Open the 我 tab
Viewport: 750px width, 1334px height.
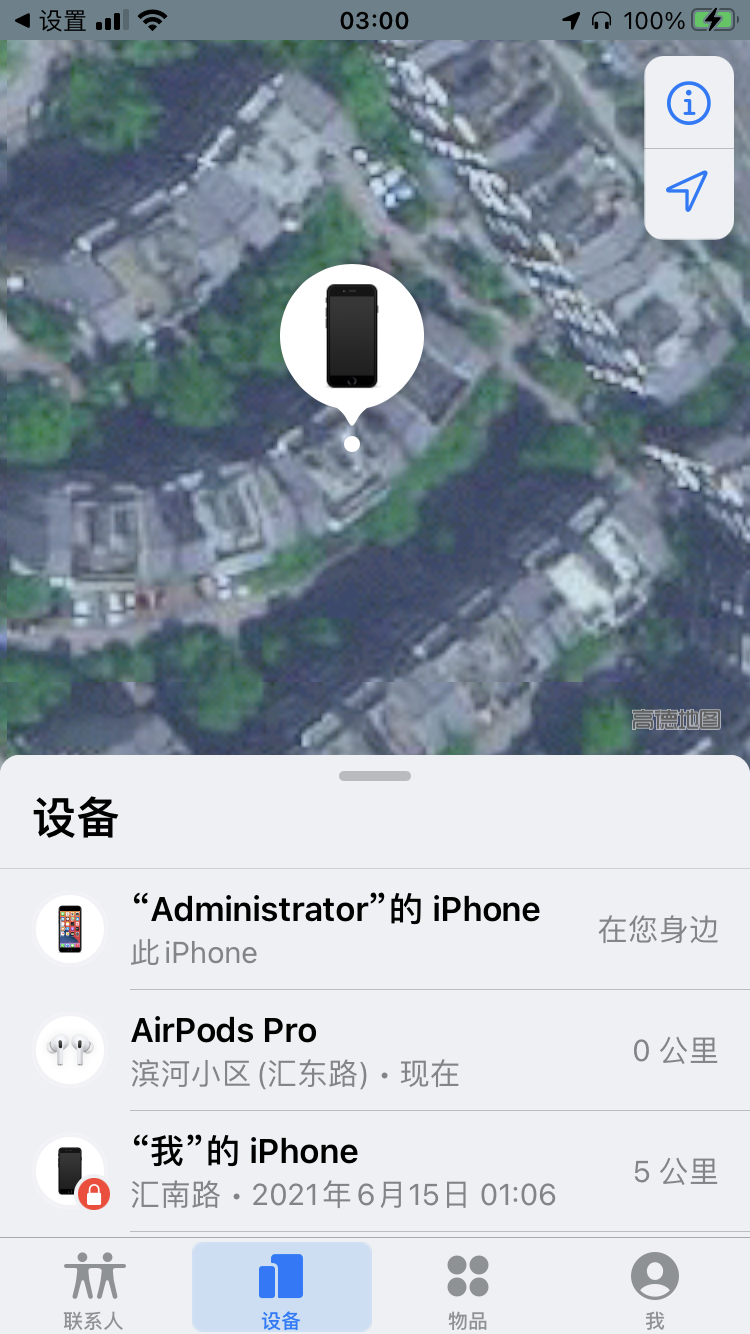click(x=655, y=1288)
